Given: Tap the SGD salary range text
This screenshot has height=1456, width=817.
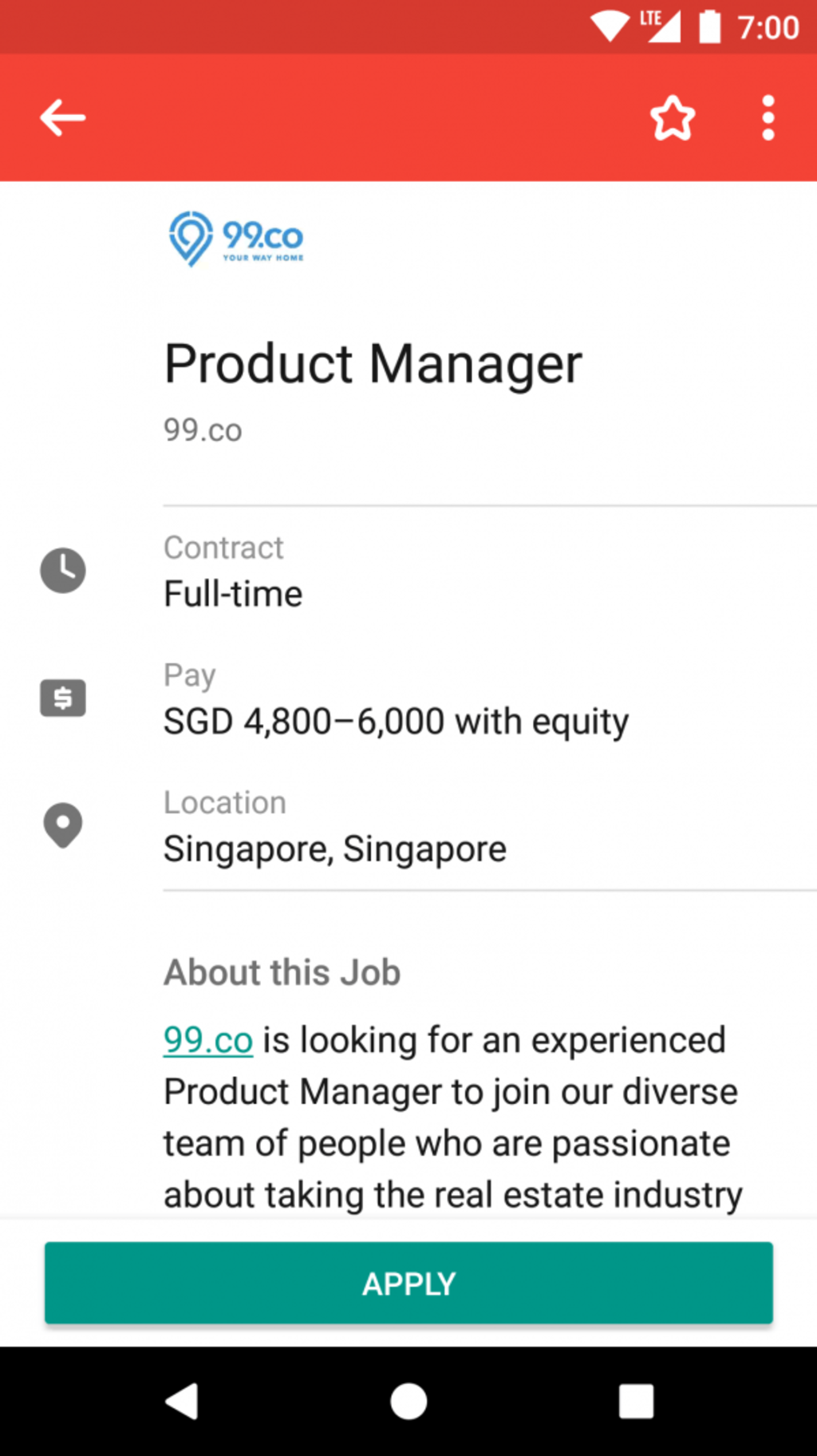Looking at the screenshot, I should [x=396, y=720].
